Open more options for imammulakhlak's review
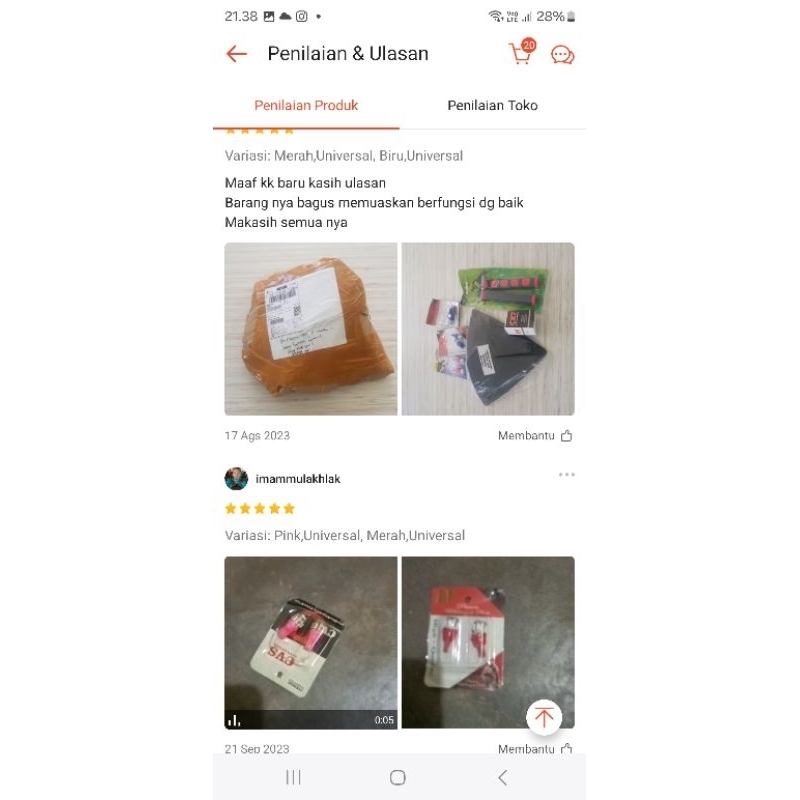Screen dimensions: 800x800 (x=567, y=475)
